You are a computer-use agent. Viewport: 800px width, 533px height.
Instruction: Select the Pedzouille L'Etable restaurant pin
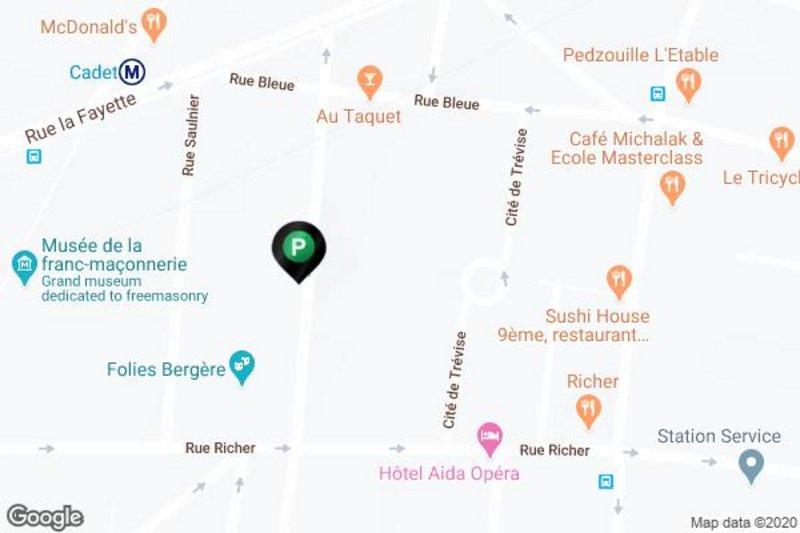[x=688, y=83]
